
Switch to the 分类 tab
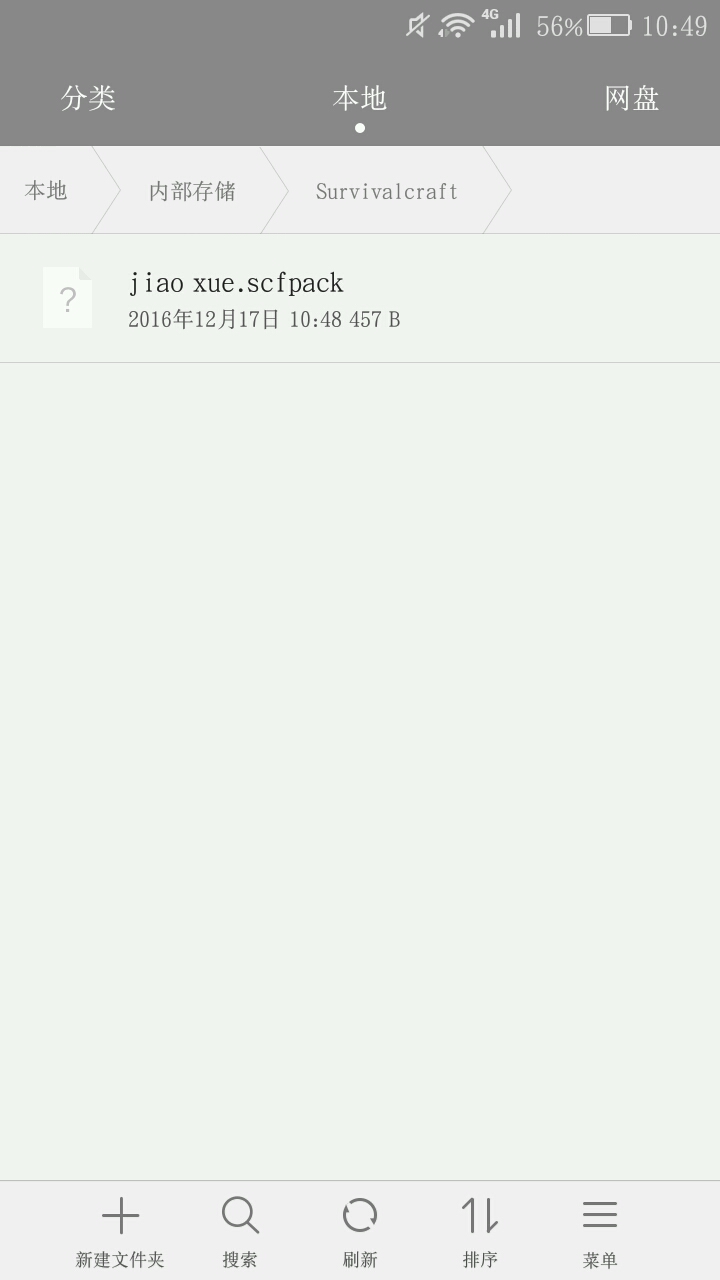click(88, 98)
